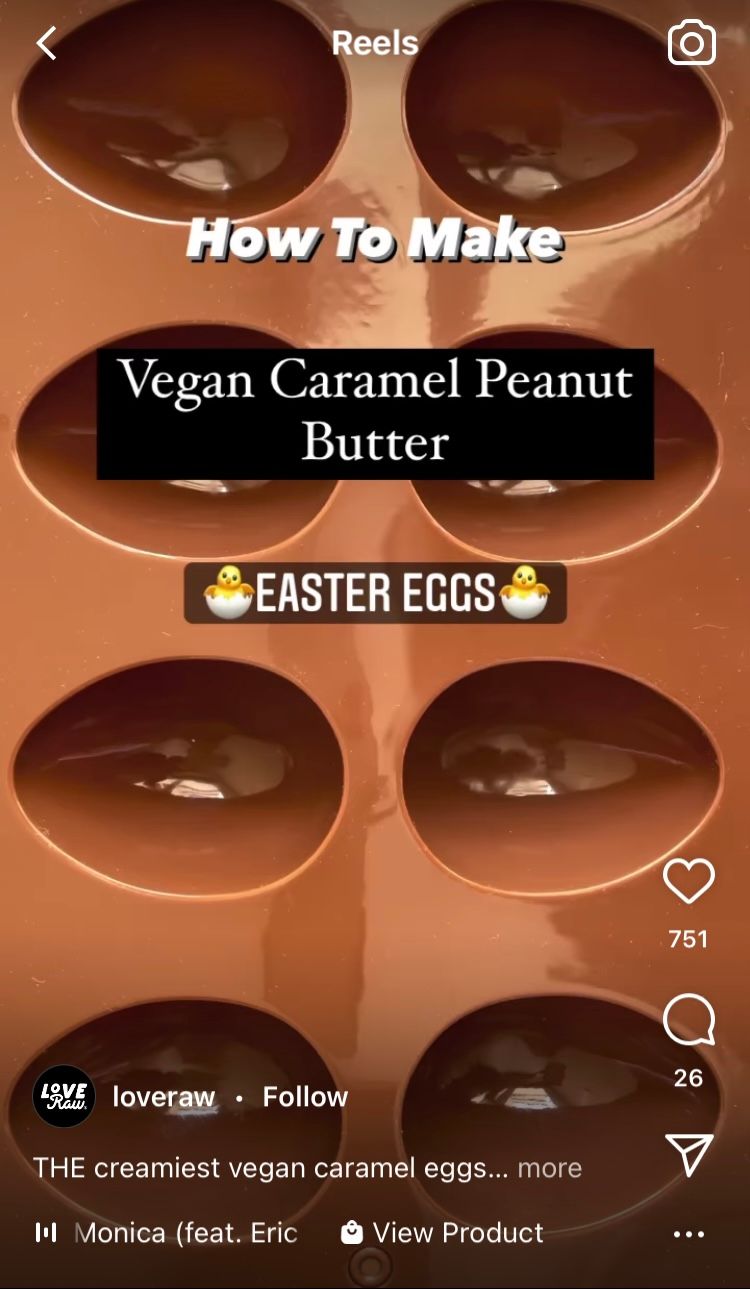
Task: Expand the caption with more
Action: point(549,1168)
